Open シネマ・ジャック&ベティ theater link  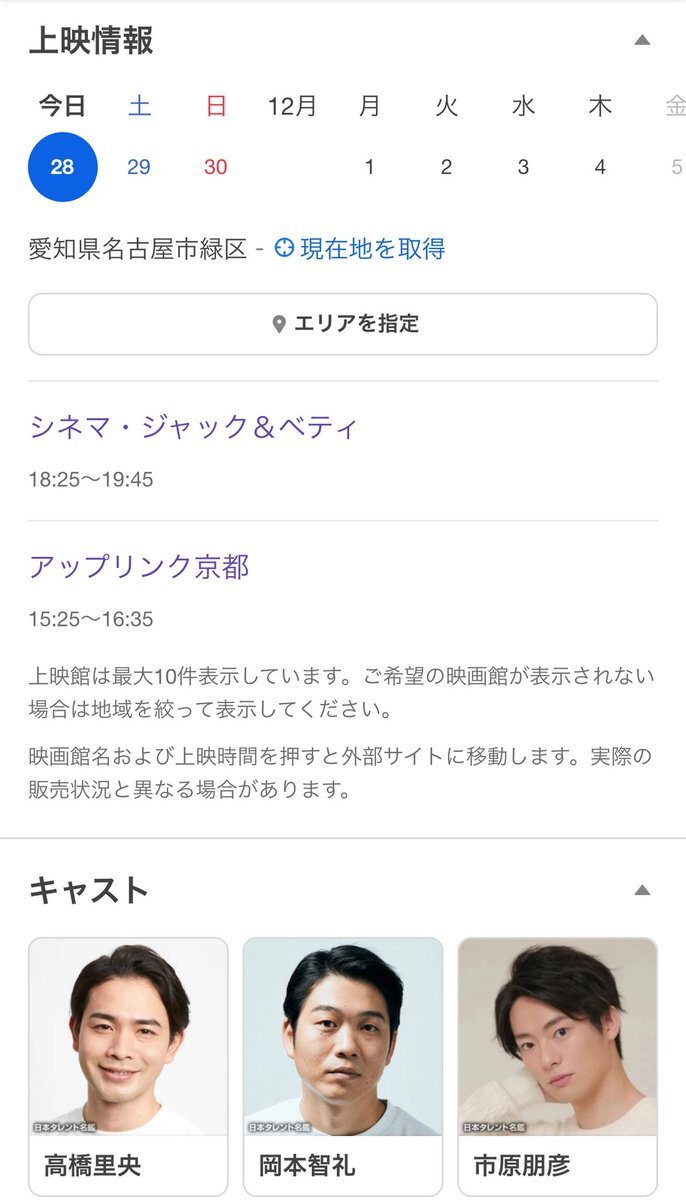194,428
